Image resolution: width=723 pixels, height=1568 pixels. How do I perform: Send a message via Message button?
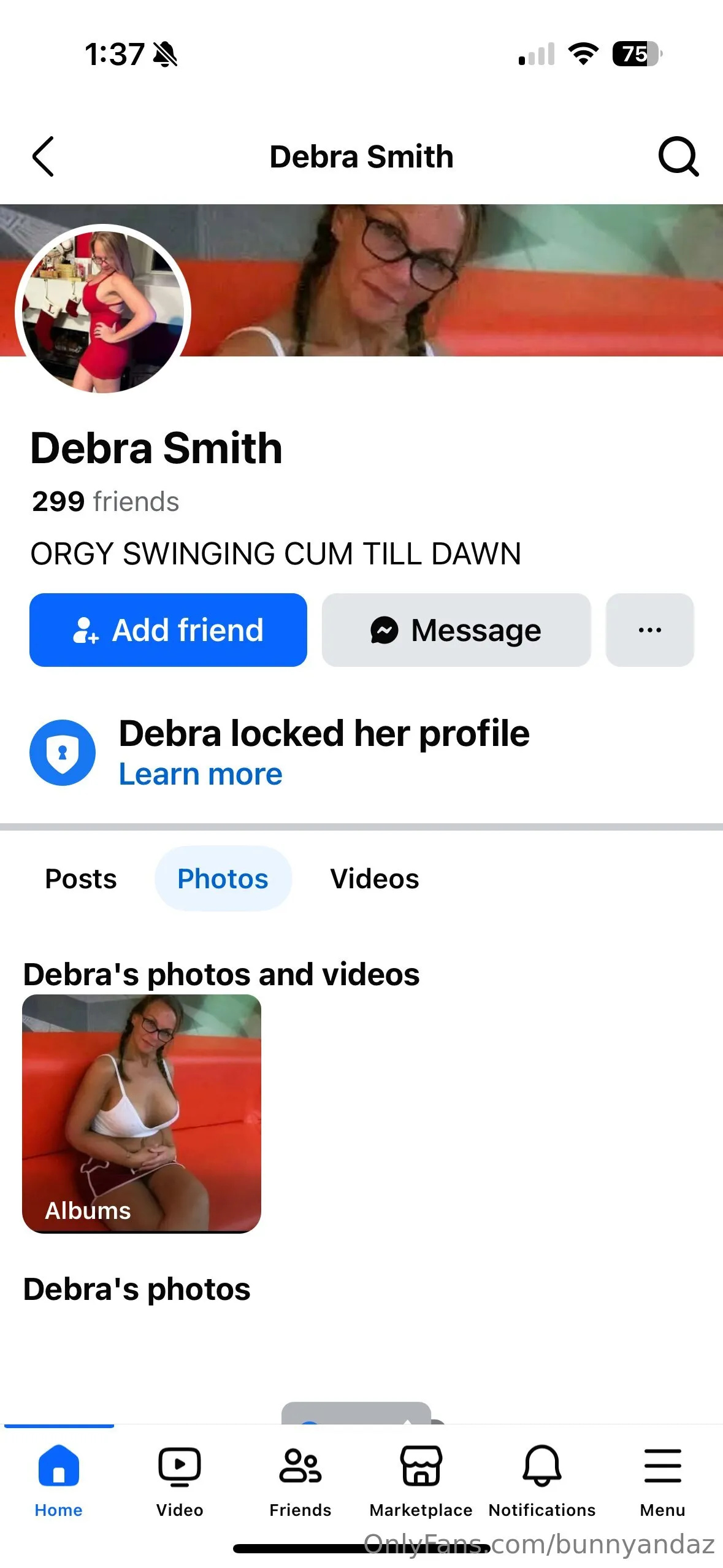[x=456, y=630]
